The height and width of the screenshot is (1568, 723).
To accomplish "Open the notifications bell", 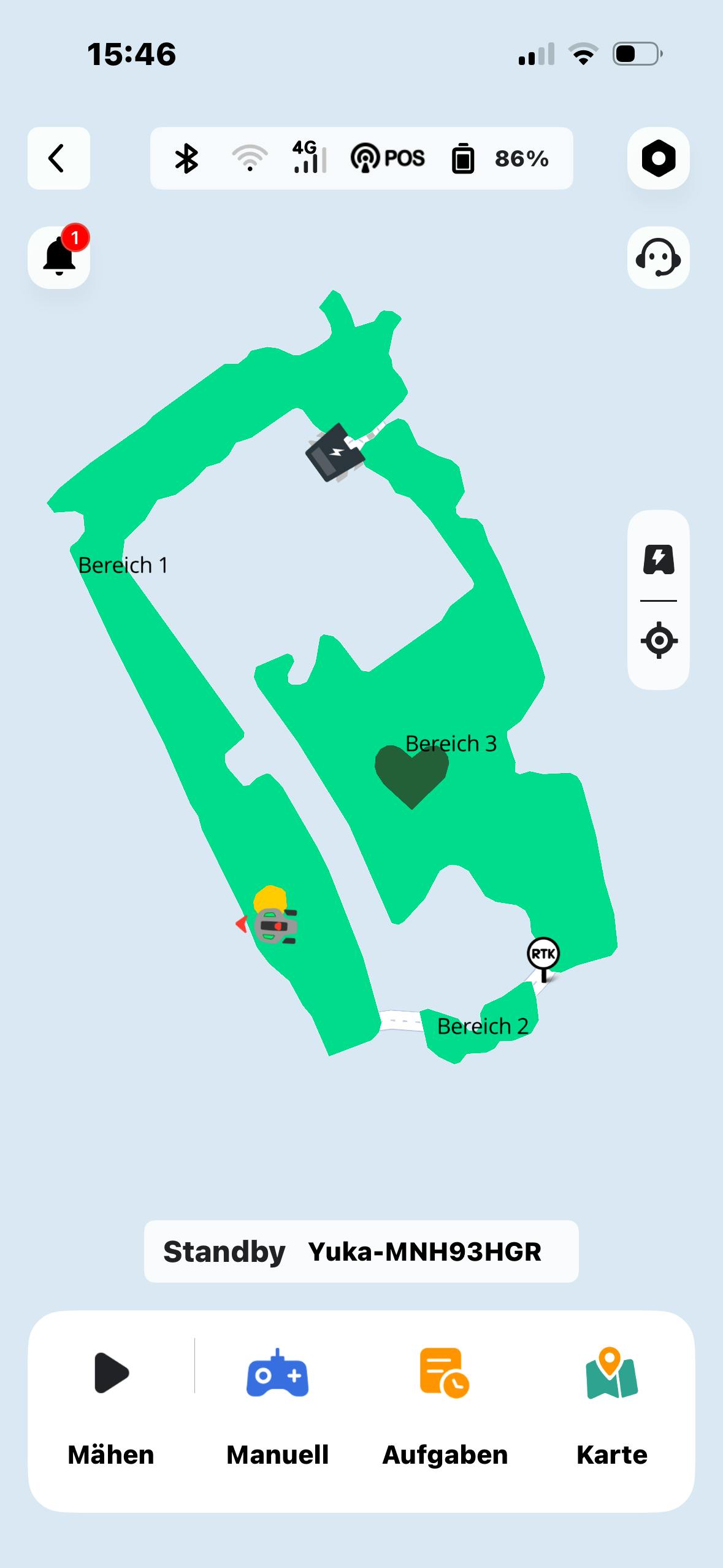I will coord(59,257).
